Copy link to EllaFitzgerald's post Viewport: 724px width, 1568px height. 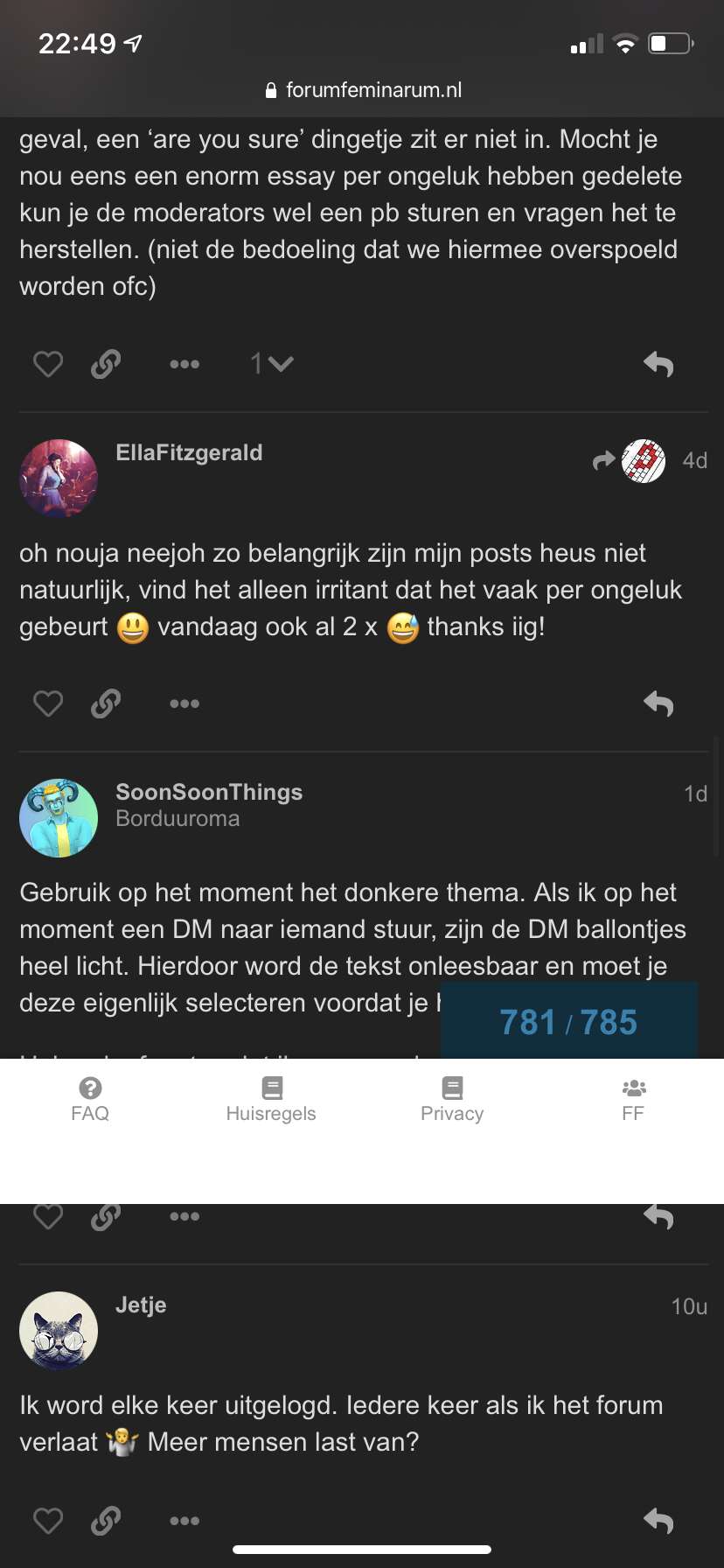[106, 703]
